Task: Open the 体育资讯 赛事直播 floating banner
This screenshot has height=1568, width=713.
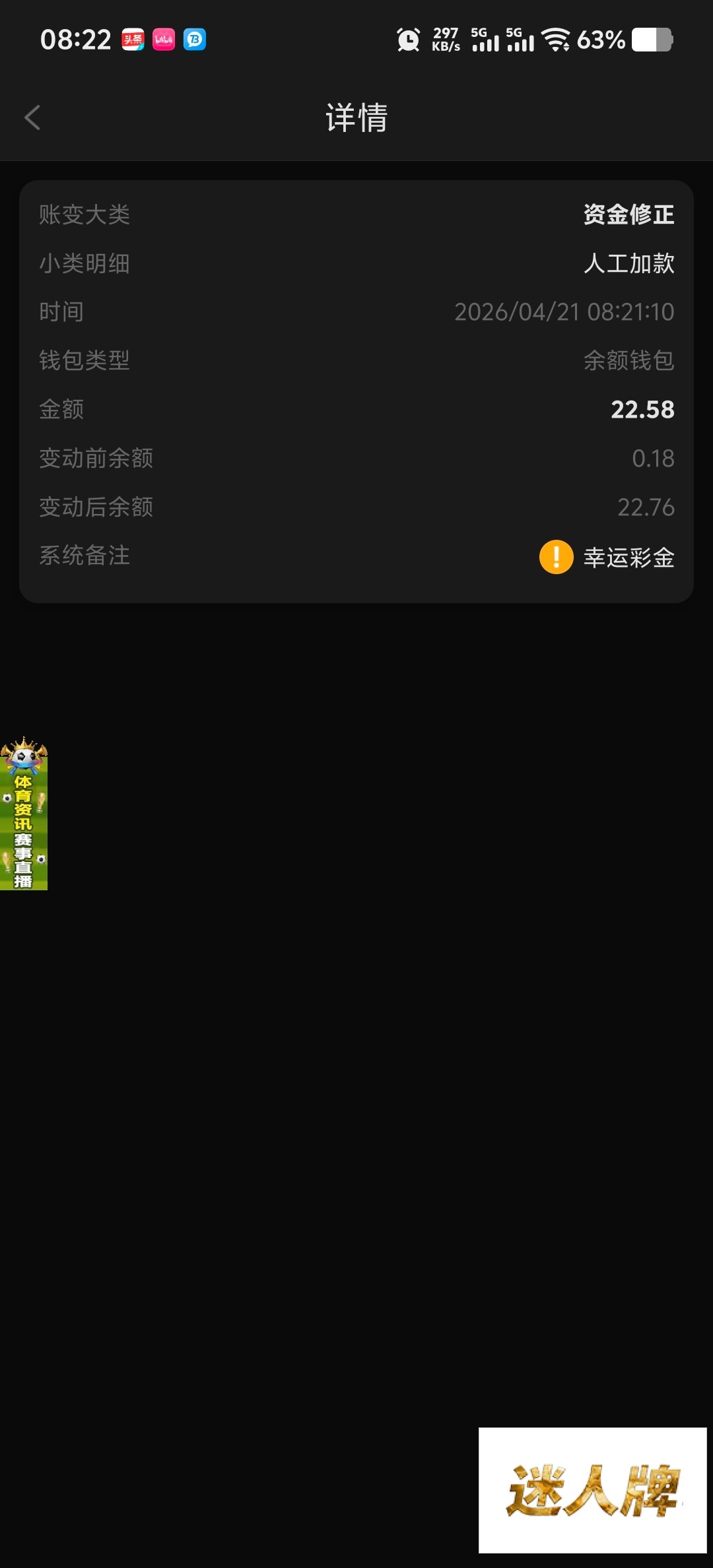Action: click(24, 815)
